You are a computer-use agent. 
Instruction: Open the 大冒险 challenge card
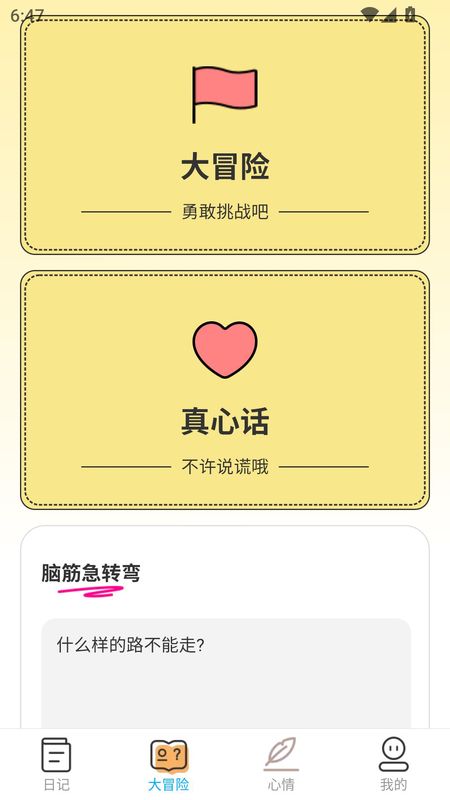(x=225, y=135)
